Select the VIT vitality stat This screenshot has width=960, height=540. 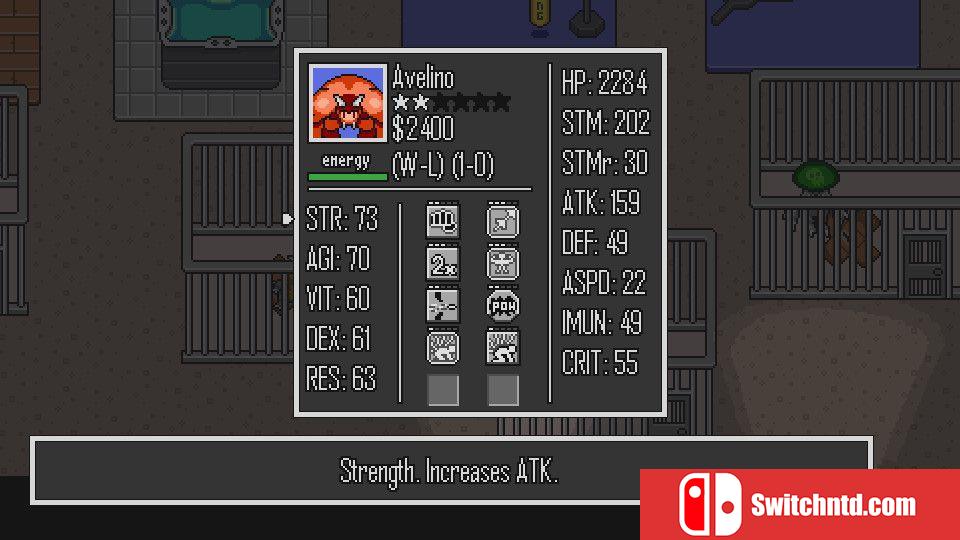pyautogui.click(x=338, y=299)
